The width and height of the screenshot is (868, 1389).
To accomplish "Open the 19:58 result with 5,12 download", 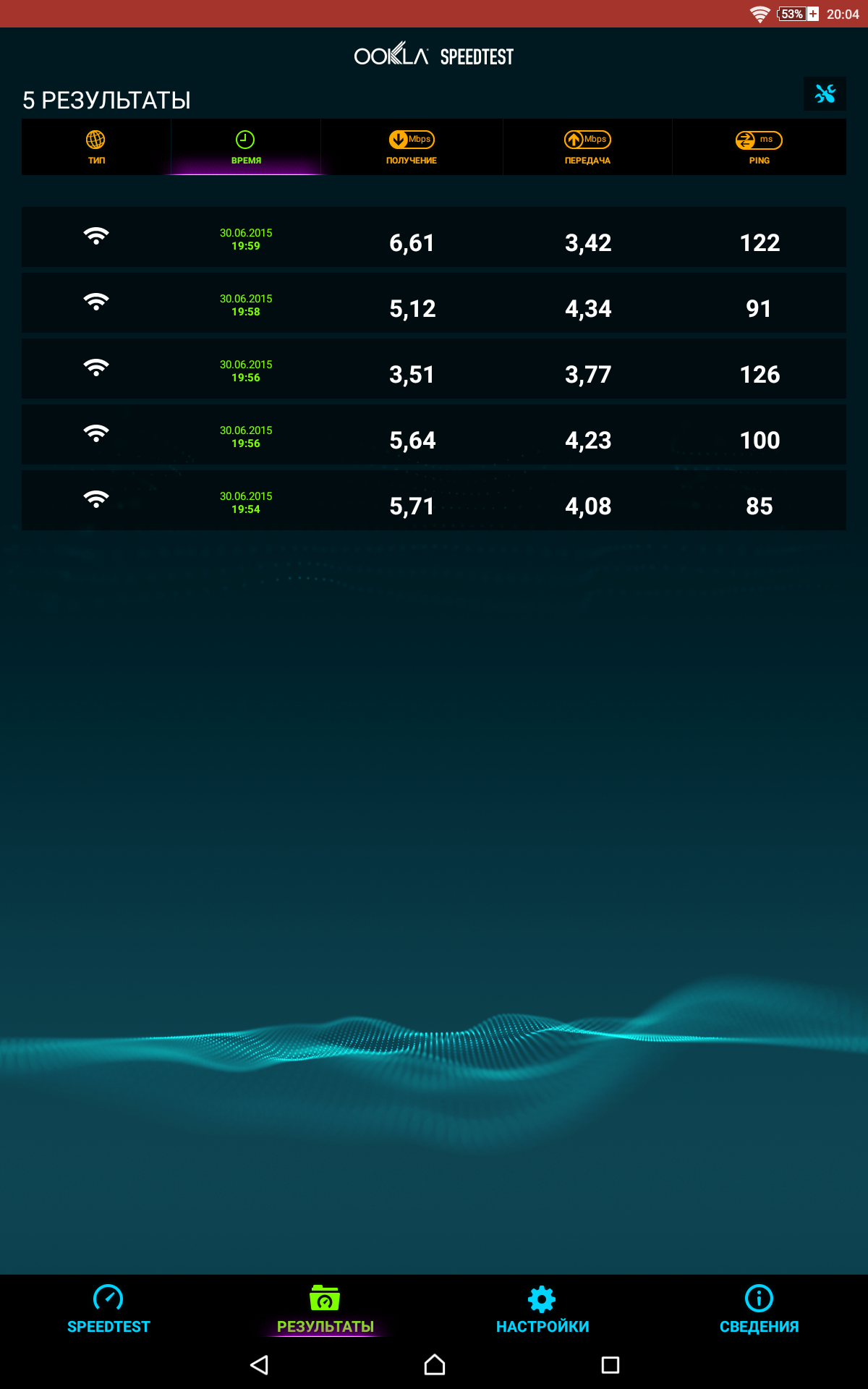I will click(x=434, y=303).
